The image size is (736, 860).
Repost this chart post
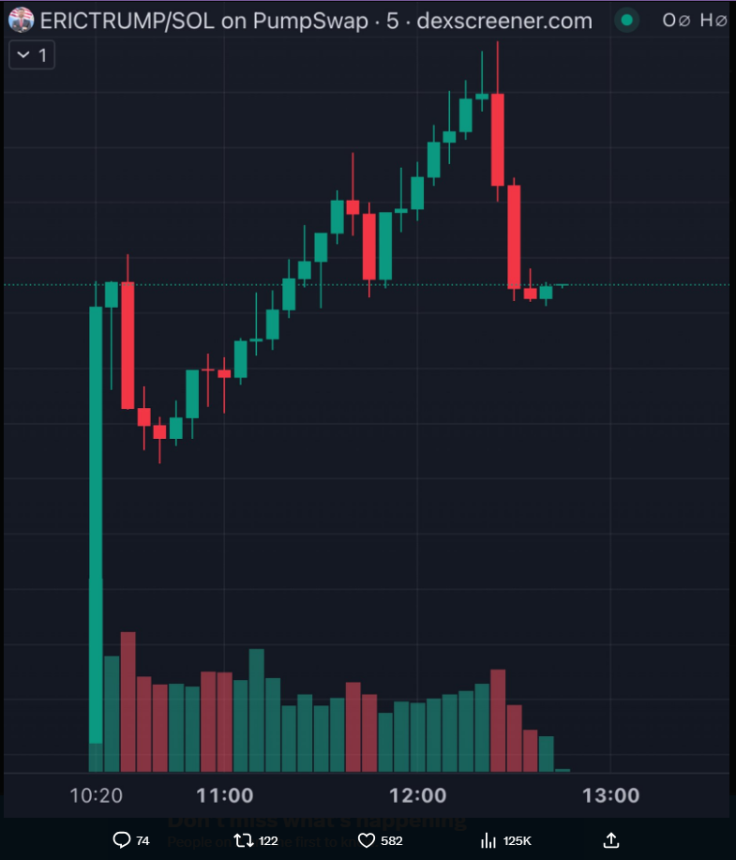point(244,840)
